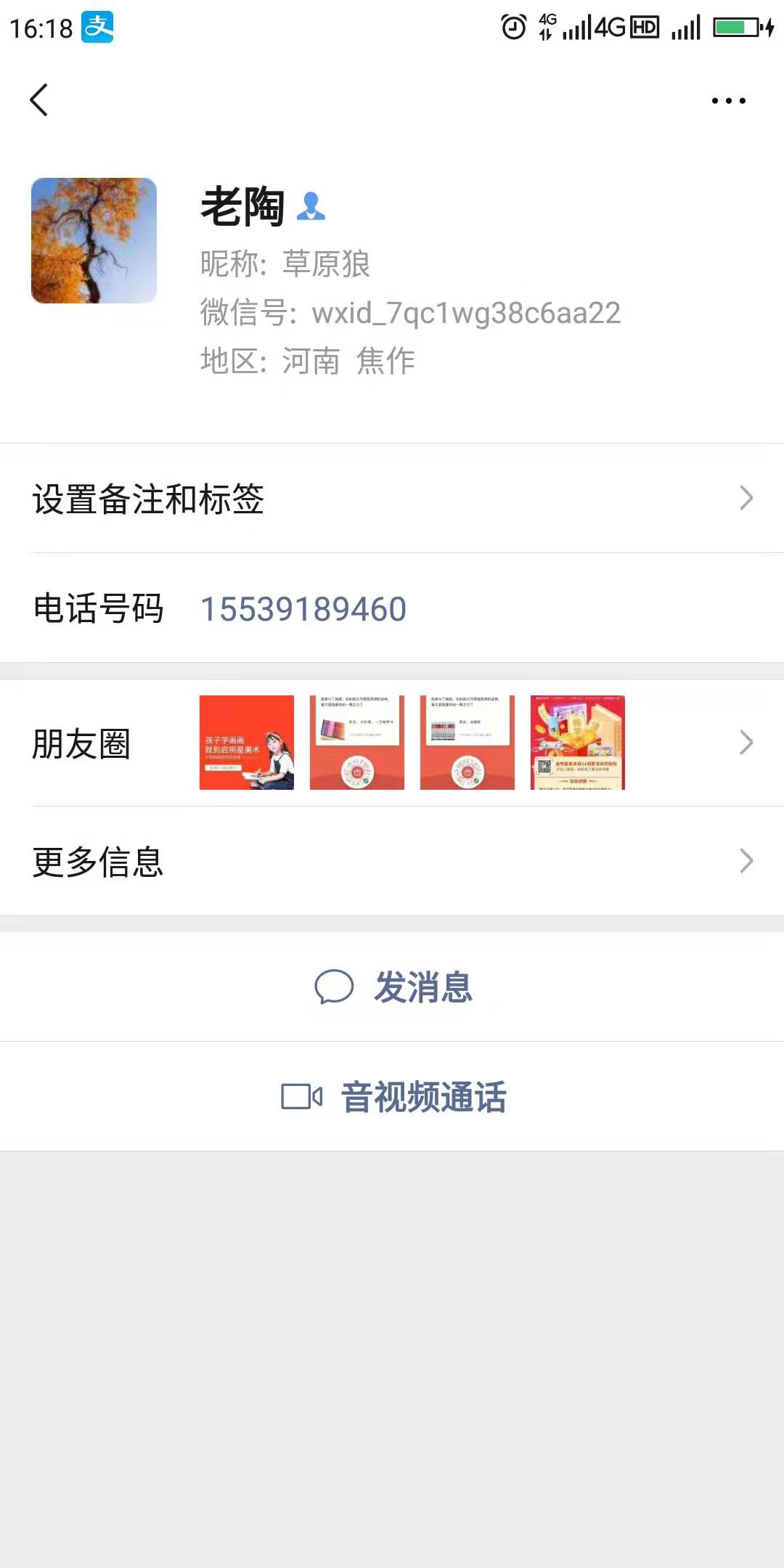Screen dimensions: 784x1568
Task: Start 音视频通话 call
Action: [392, 1096]
